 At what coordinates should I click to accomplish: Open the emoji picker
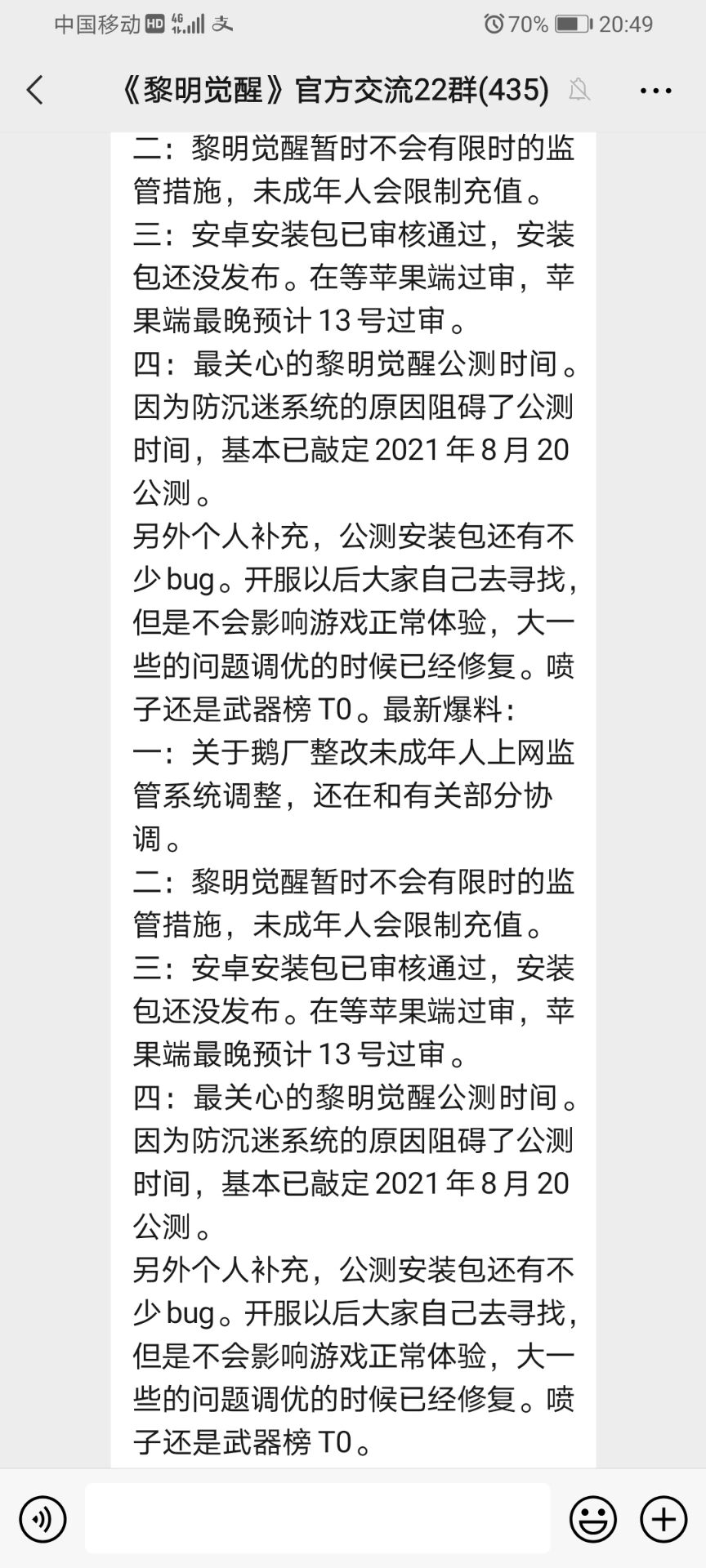tap(592, 1519)
